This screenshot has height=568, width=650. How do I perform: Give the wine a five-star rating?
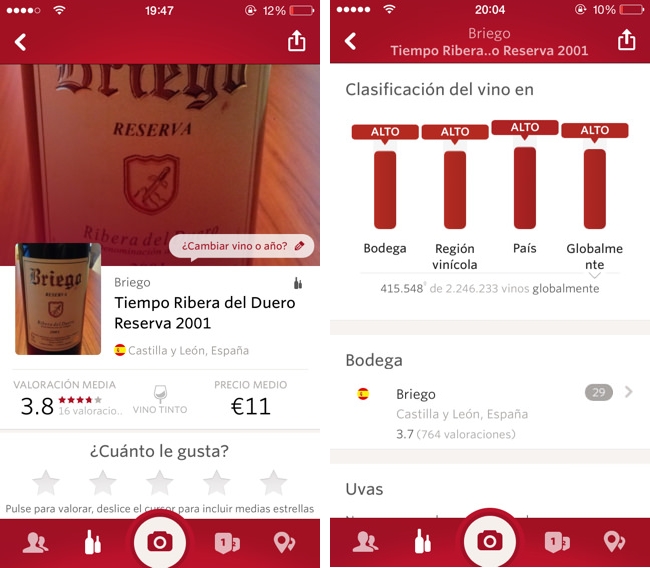pos(274,483)
